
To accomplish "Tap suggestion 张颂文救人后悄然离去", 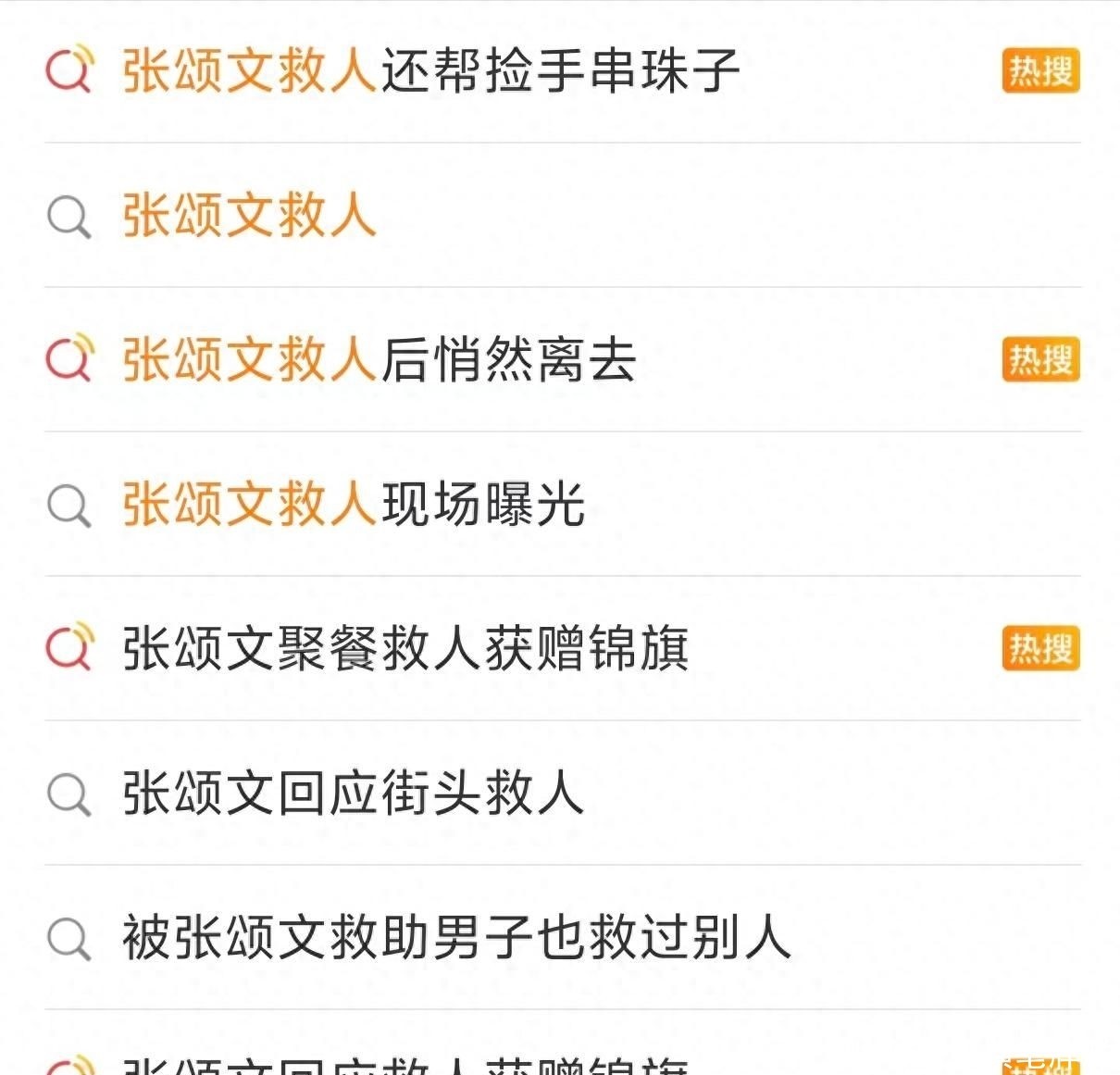I will coord(380,360).
